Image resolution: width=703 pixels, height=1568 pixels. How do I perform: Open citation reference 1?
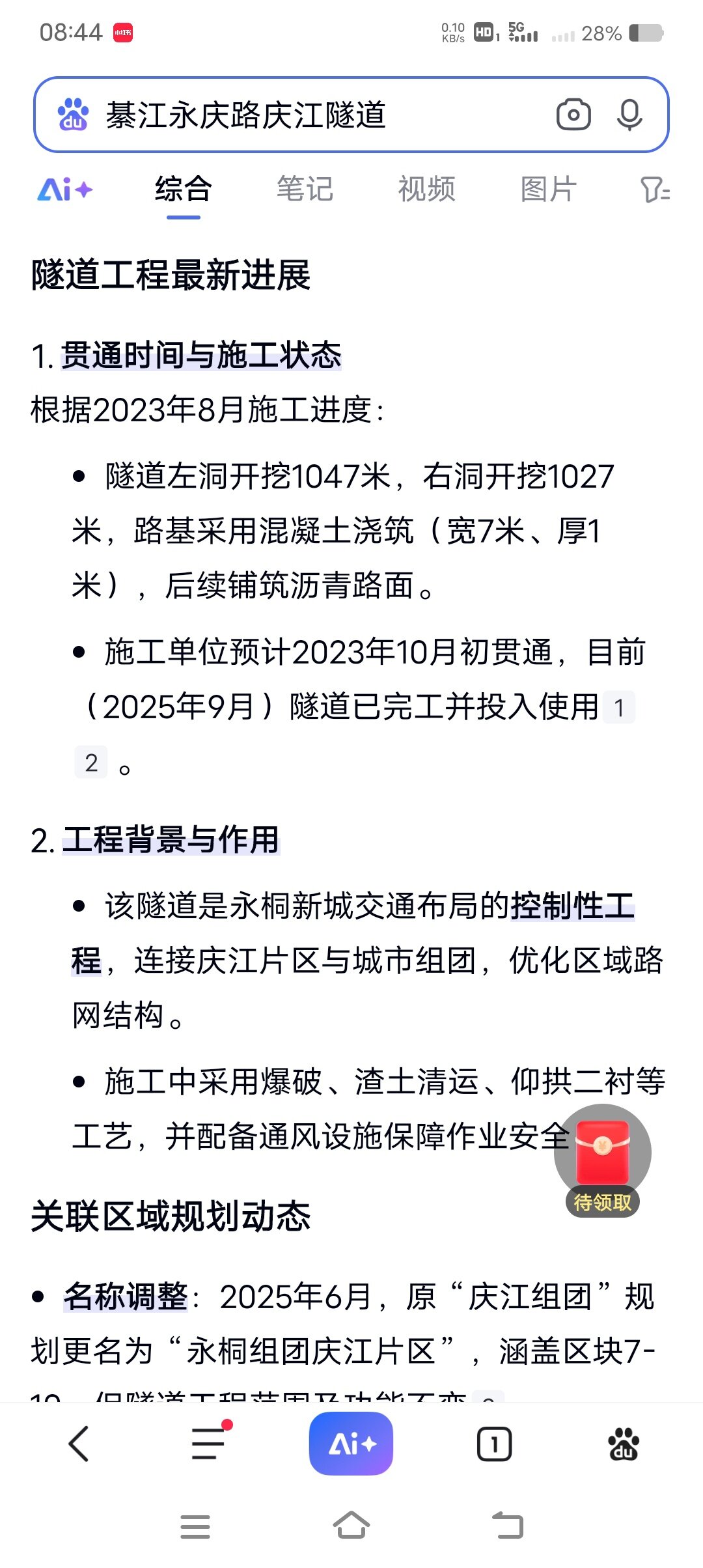click(x=619, y=708)
